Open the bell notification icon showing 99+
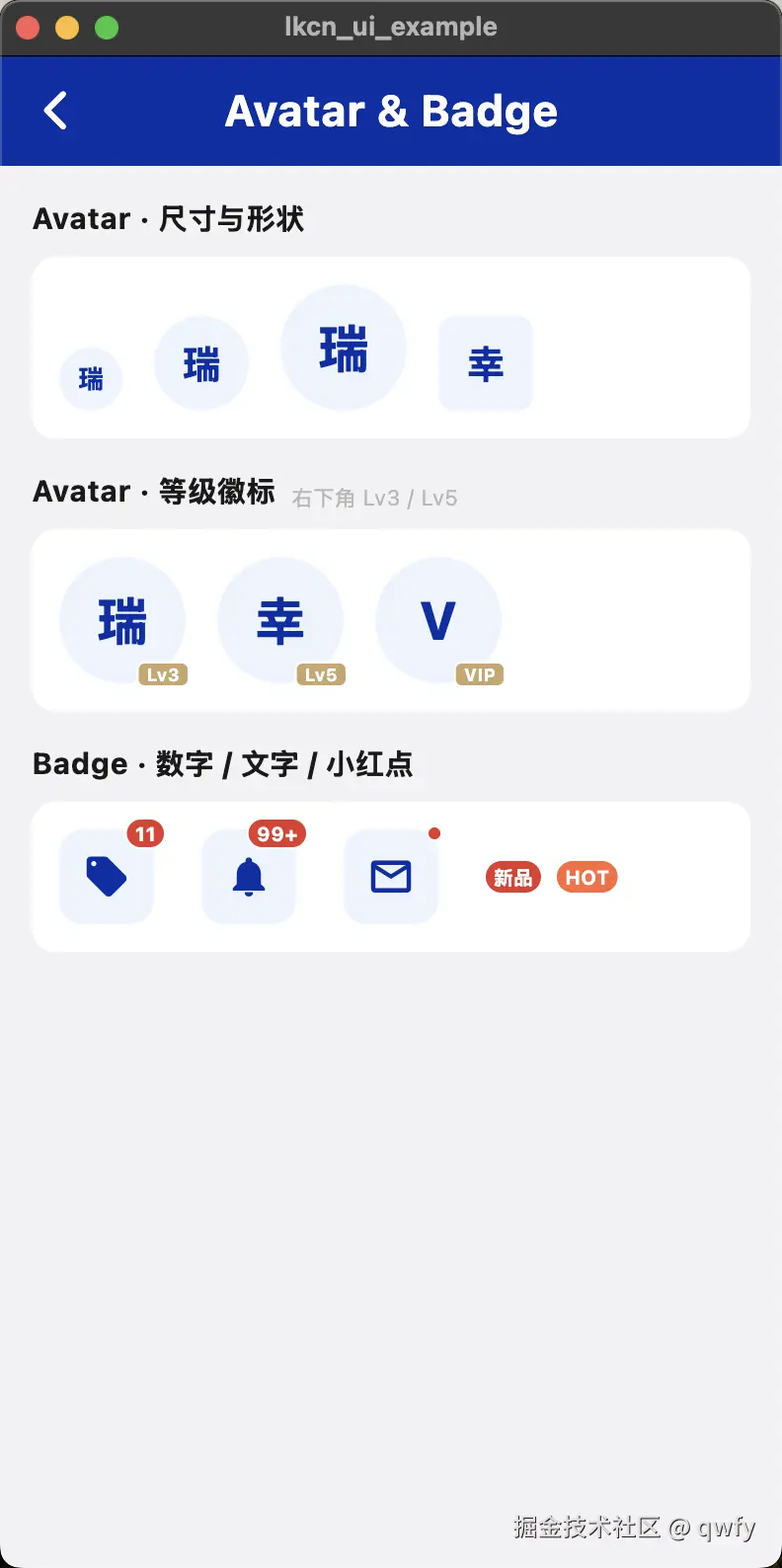 click(x=248, y=877)
